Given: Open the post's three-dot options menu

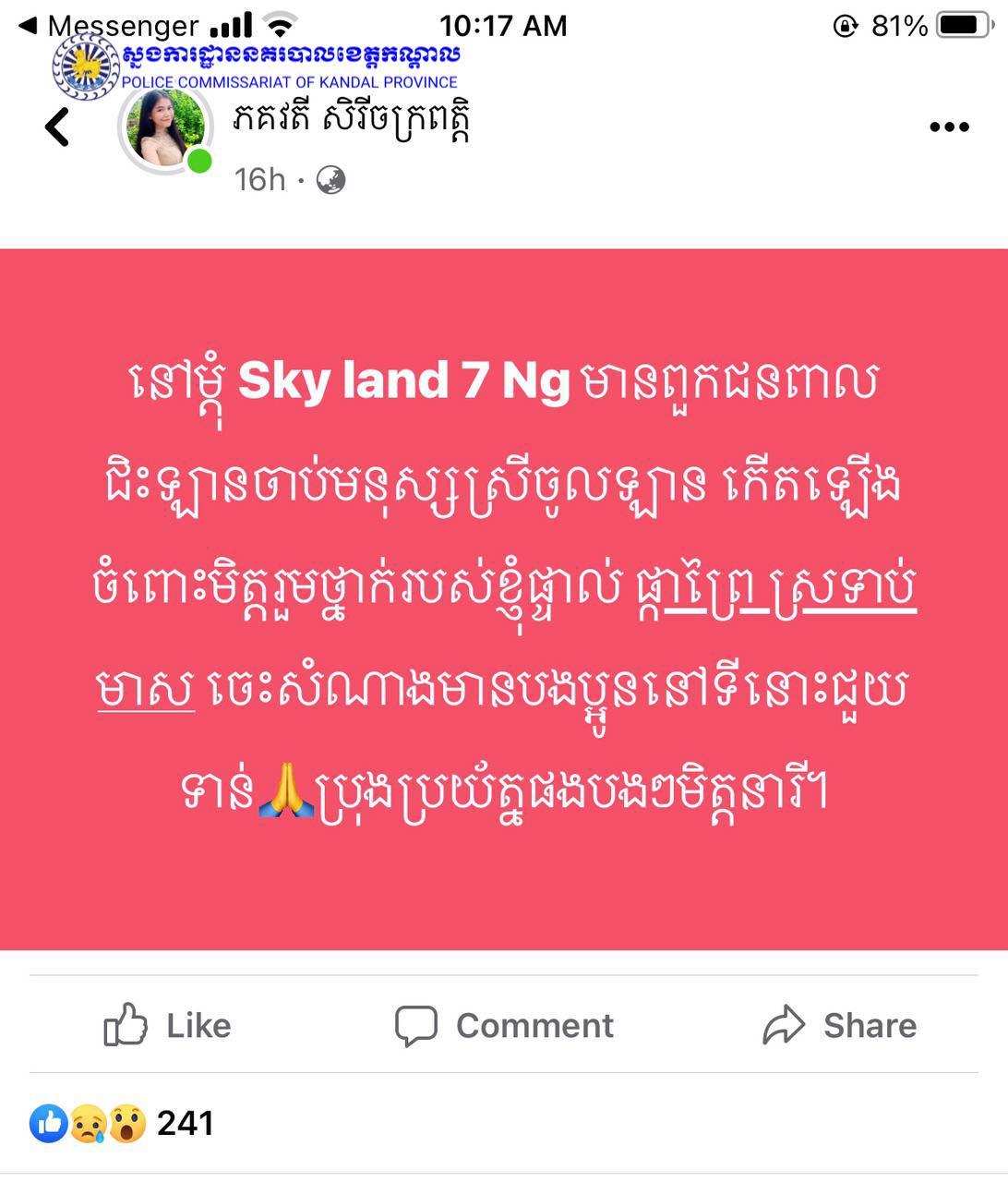Looking at the screenshot, I should pos(948,127).
